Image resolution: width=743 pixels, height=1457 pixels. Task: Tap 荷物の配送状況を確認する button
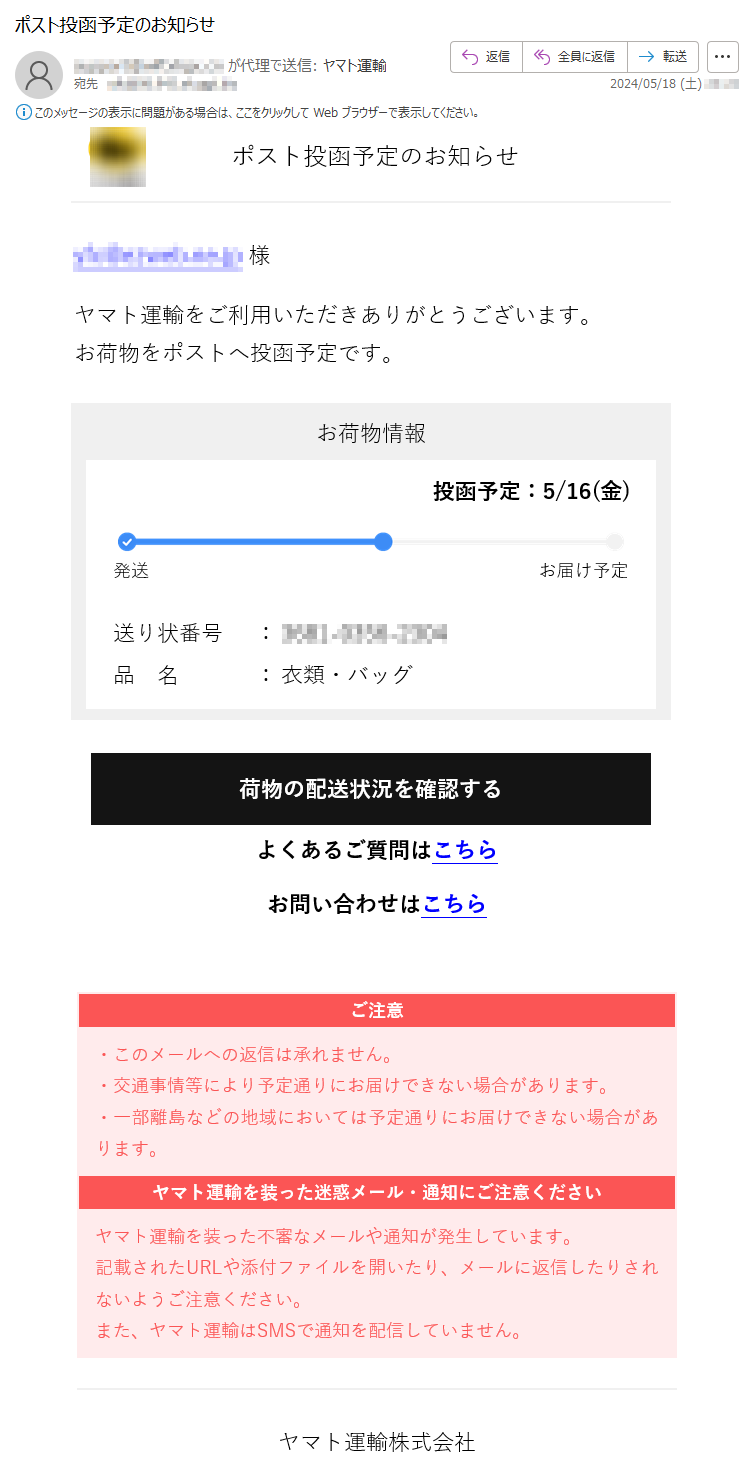371,789
